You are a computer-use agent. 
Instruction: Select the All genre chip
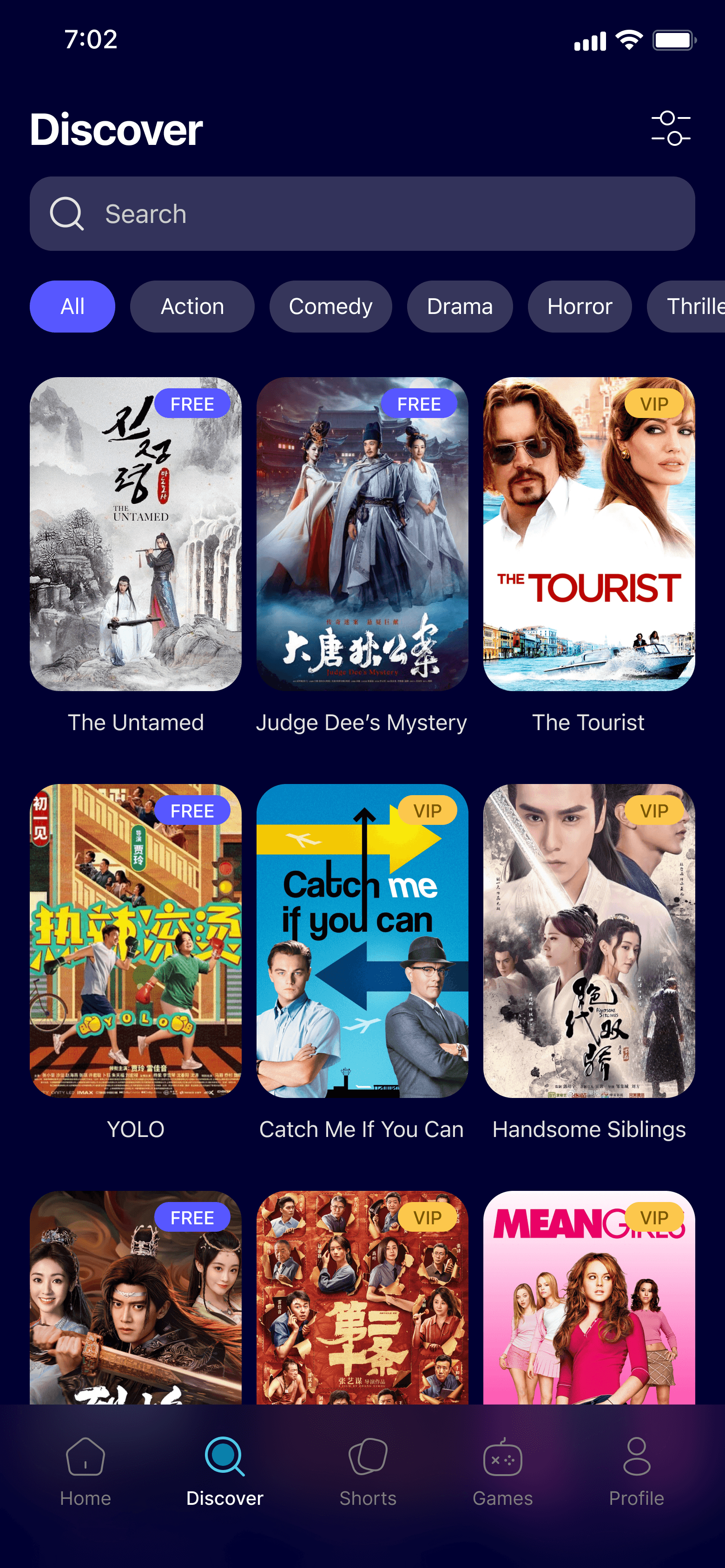click(x=72, y=306)
